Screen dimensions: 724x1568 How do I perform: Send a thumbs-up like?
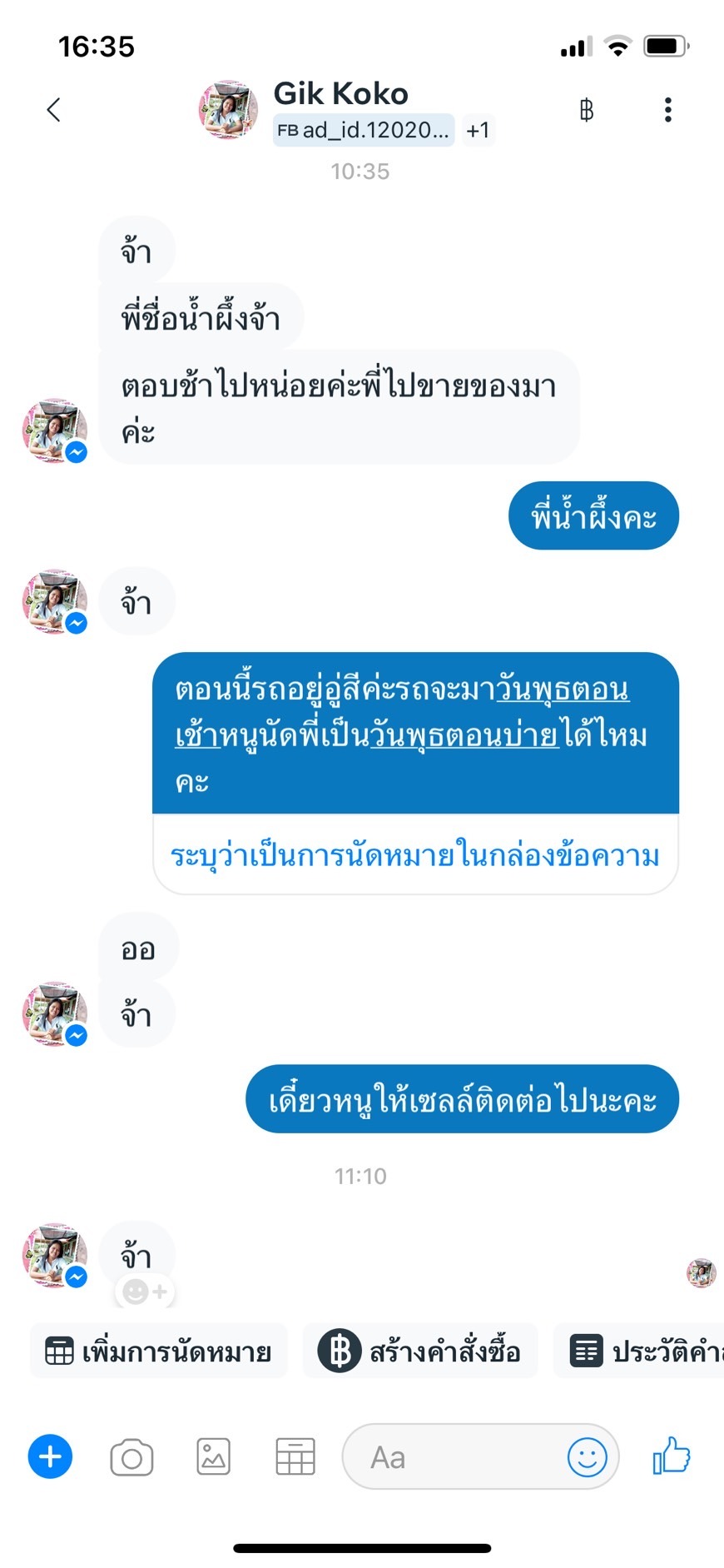coord(672,1456)
